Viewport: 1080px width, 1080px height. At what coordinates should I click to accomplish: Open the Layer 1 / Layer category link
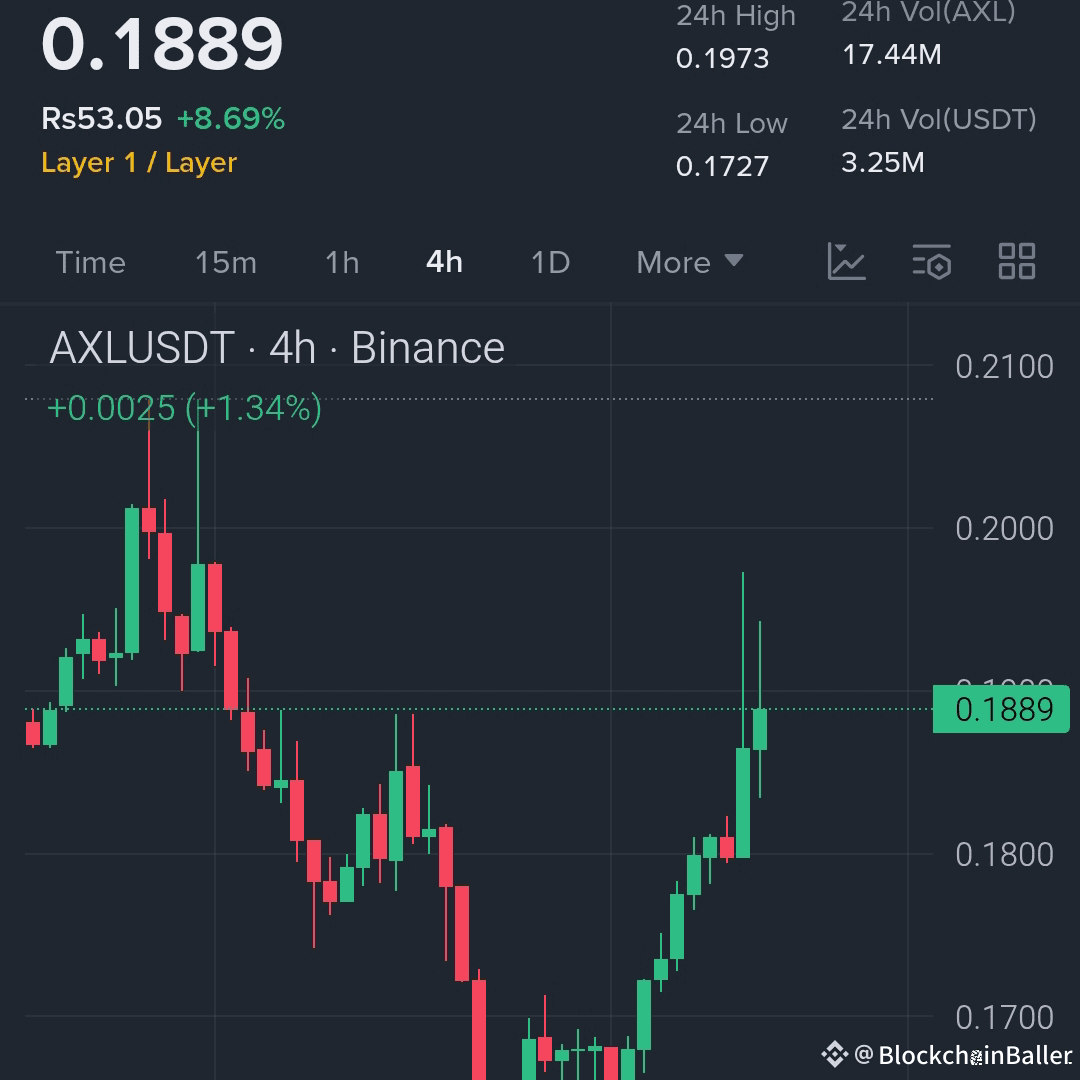[139, 163]
